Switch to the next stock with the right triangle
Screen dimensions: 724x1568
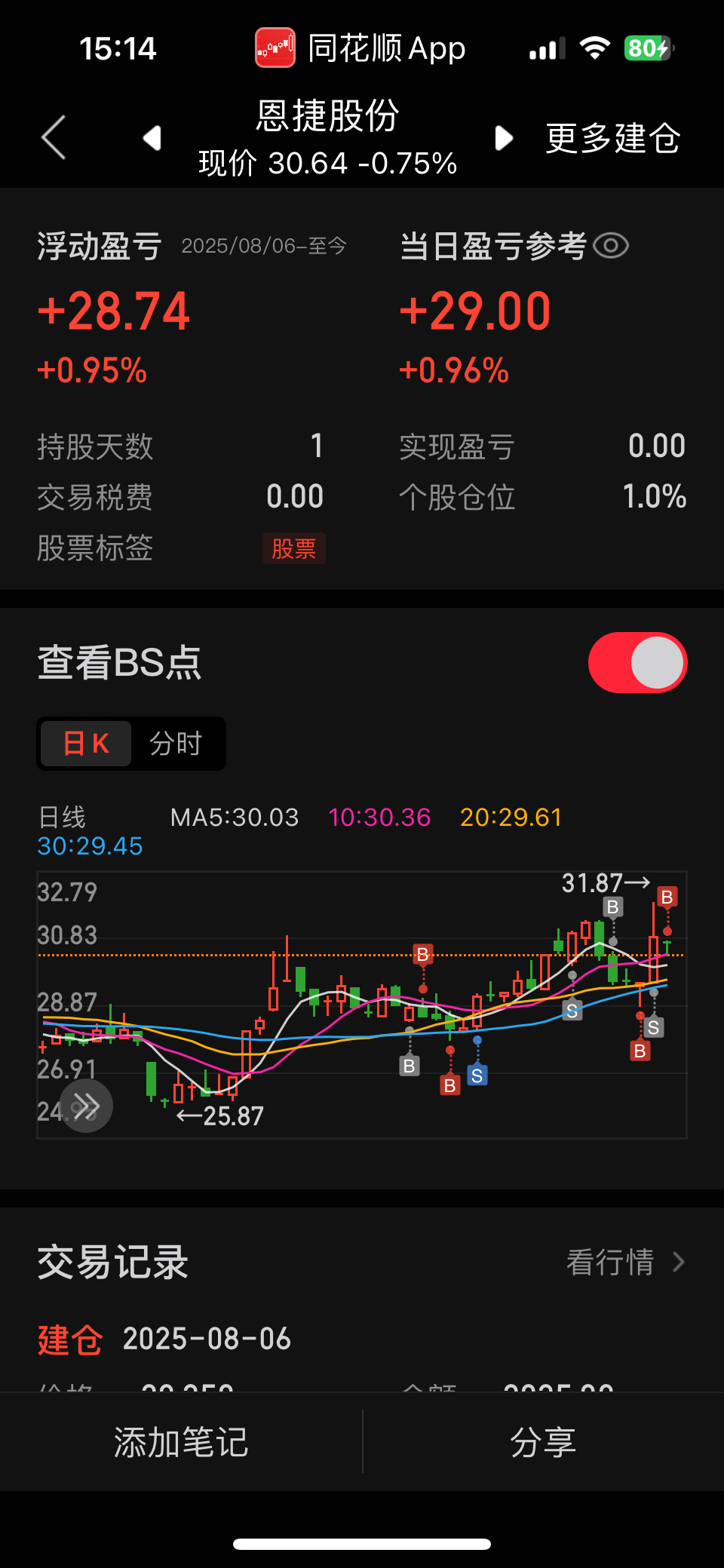point(503,138)
